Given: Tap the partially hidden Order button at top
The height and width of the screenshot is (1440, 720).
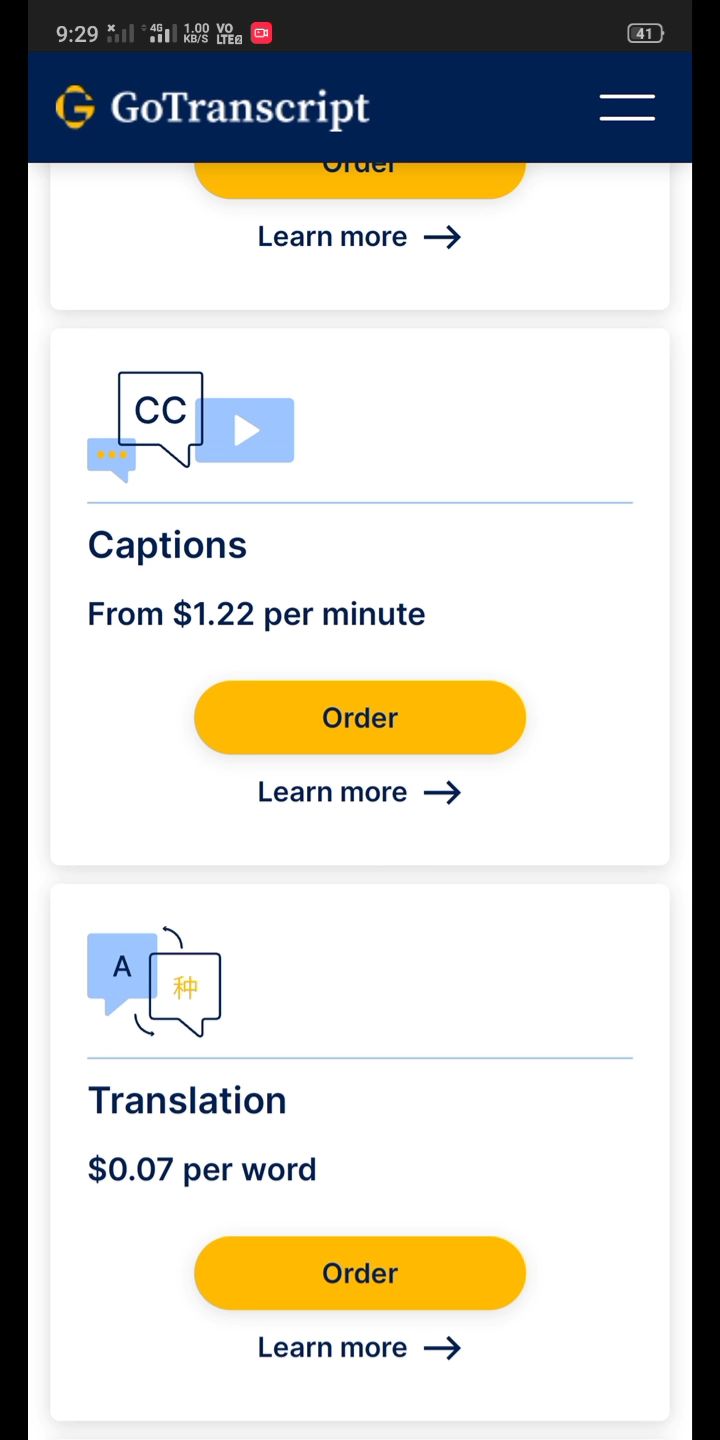Looking at the screenshot, I should click(359, 178).
